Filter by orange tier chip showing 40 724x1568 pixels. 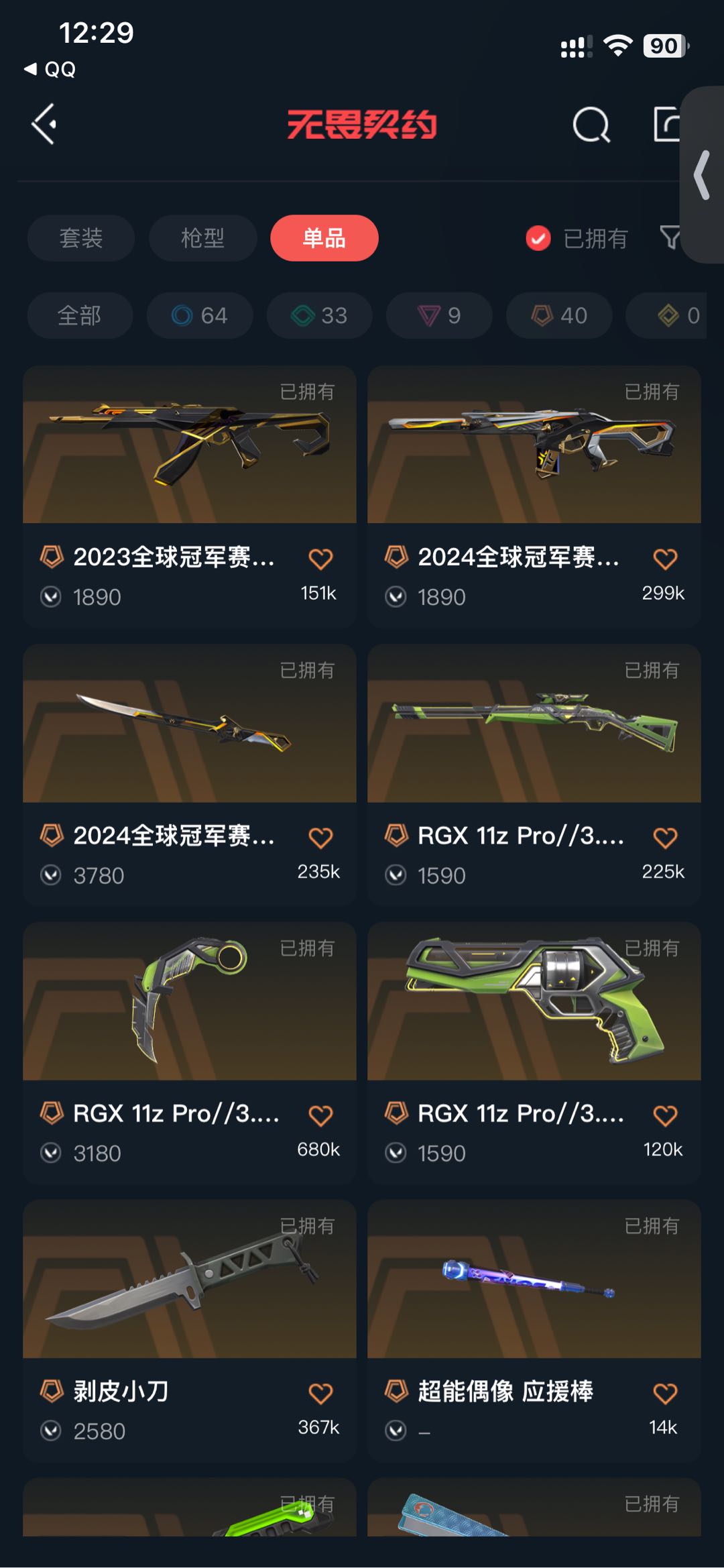pos(559,315)
